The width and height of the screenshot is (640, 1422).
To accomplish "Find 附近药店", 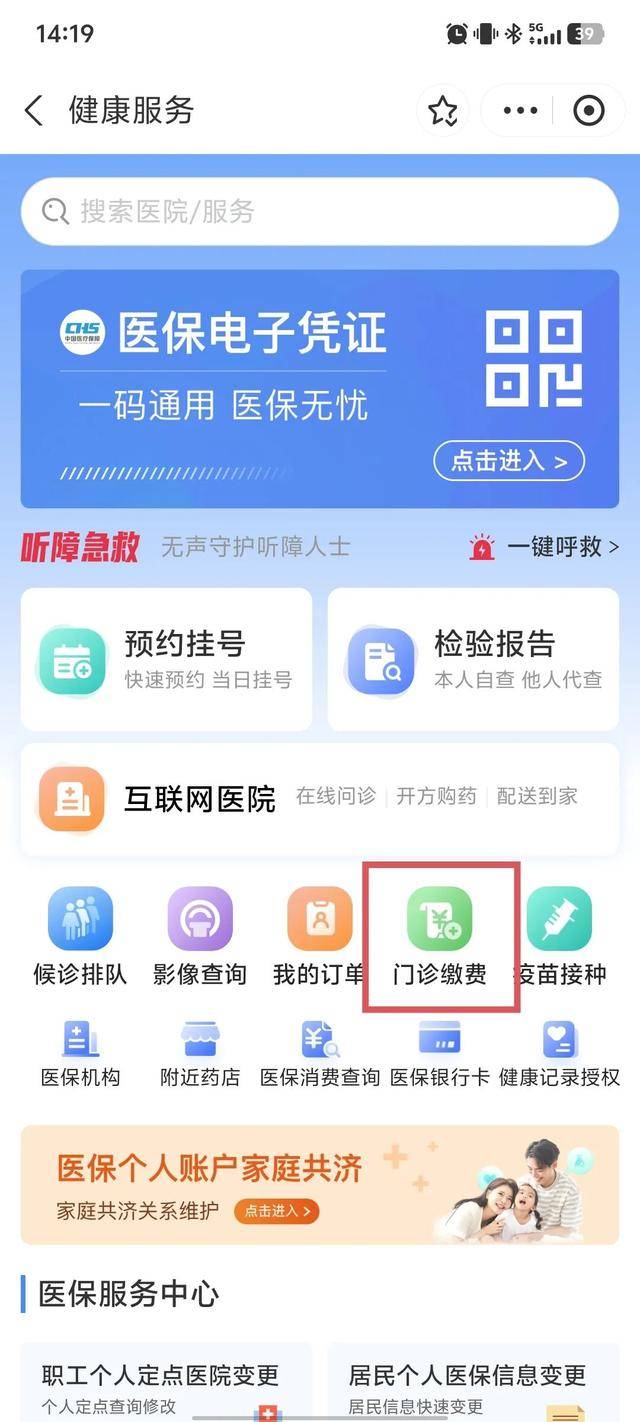I will pyautogui.click(x=200, y=1053).
